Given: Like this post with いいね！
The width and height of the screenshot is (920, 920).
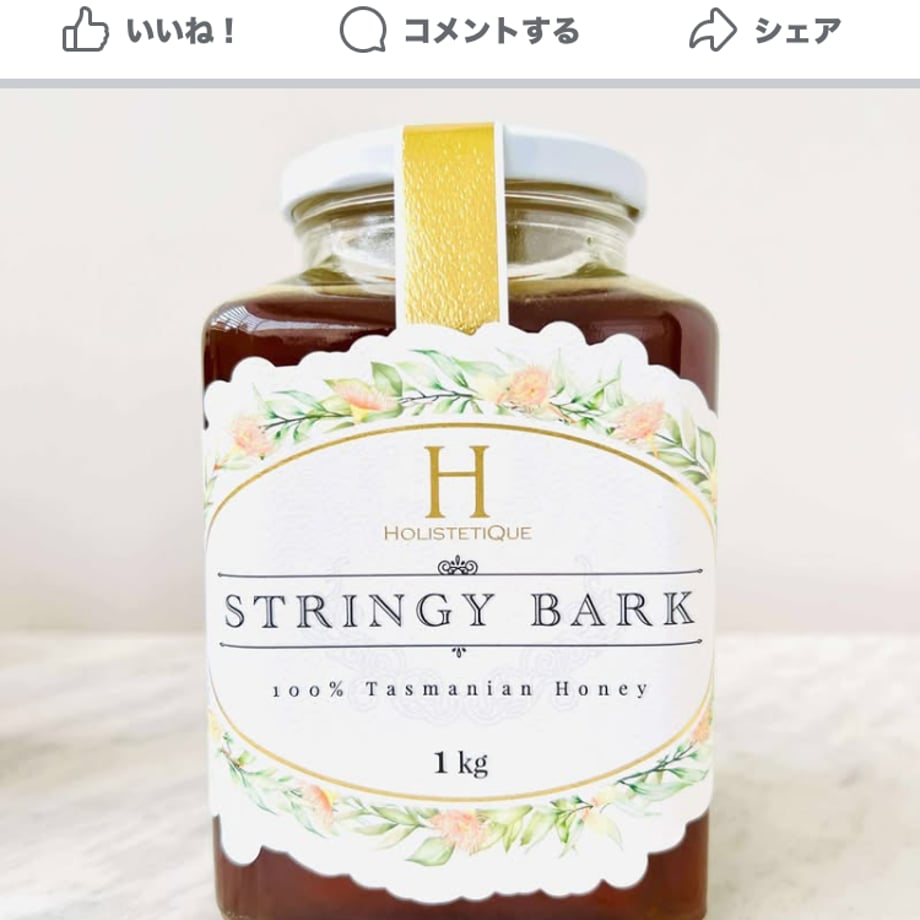Looking at the screenshot, I should pyautogui.click(x=150, y=31).
